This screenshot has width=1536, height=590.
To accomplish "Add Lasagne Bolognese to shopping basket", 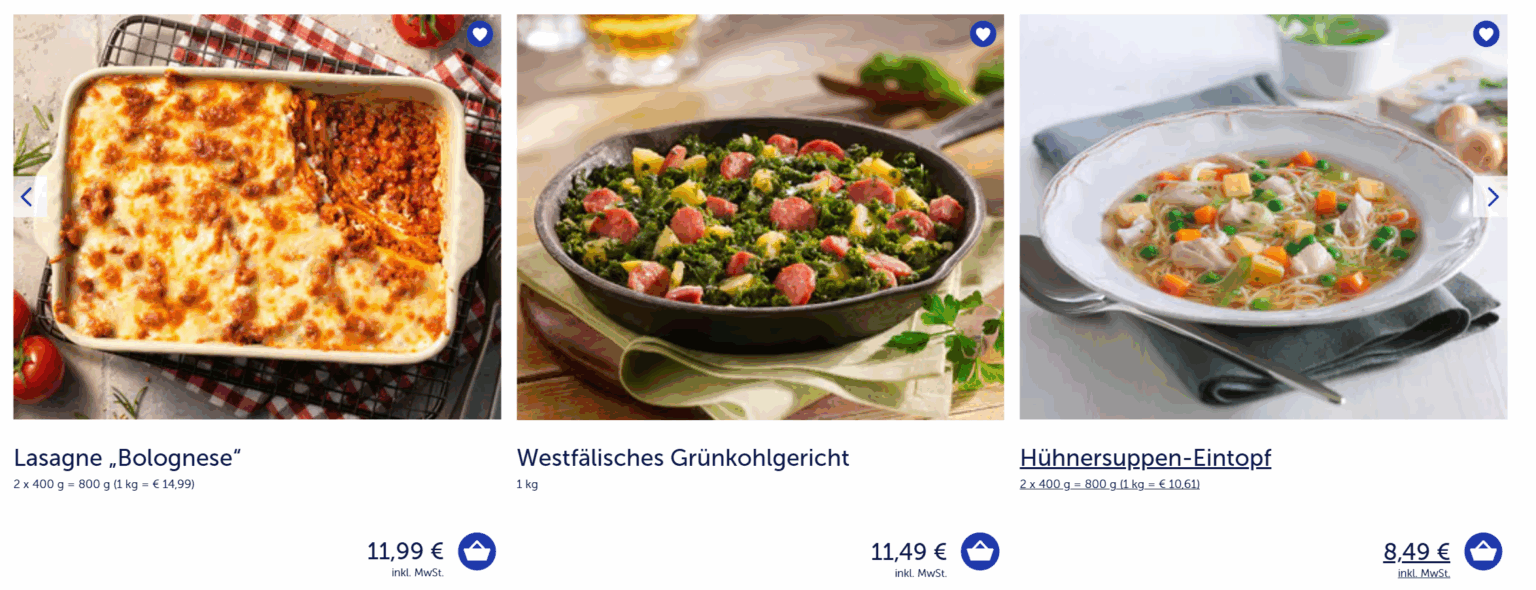I will pos(477,551).
